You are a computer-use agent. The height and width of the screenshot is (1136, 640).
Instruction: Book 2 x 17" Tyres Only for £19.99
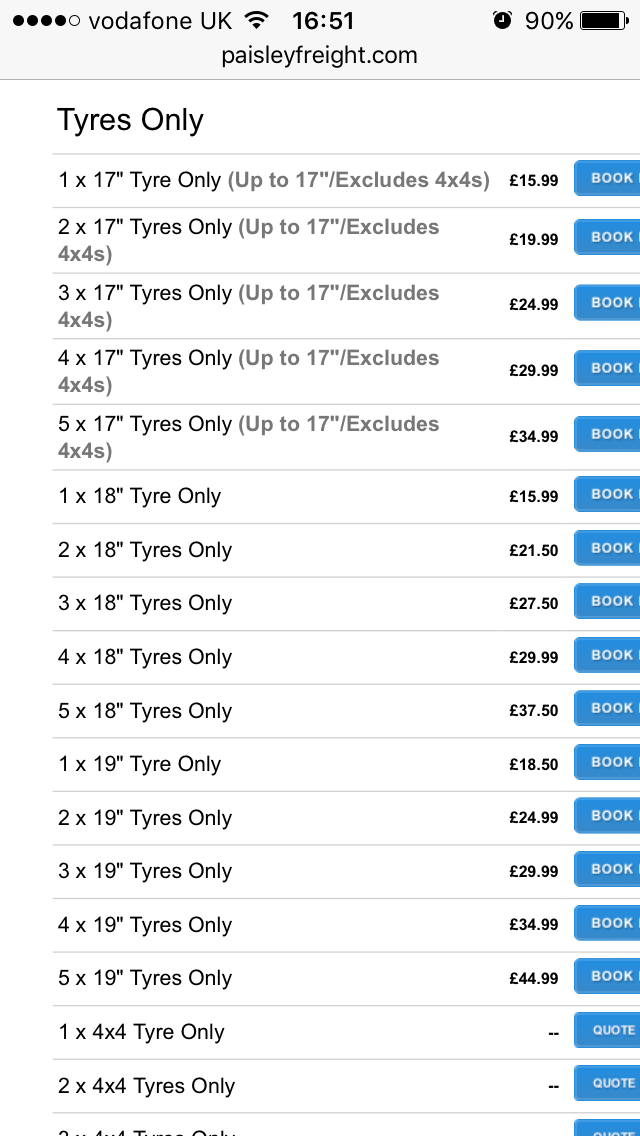click(607, 237)
